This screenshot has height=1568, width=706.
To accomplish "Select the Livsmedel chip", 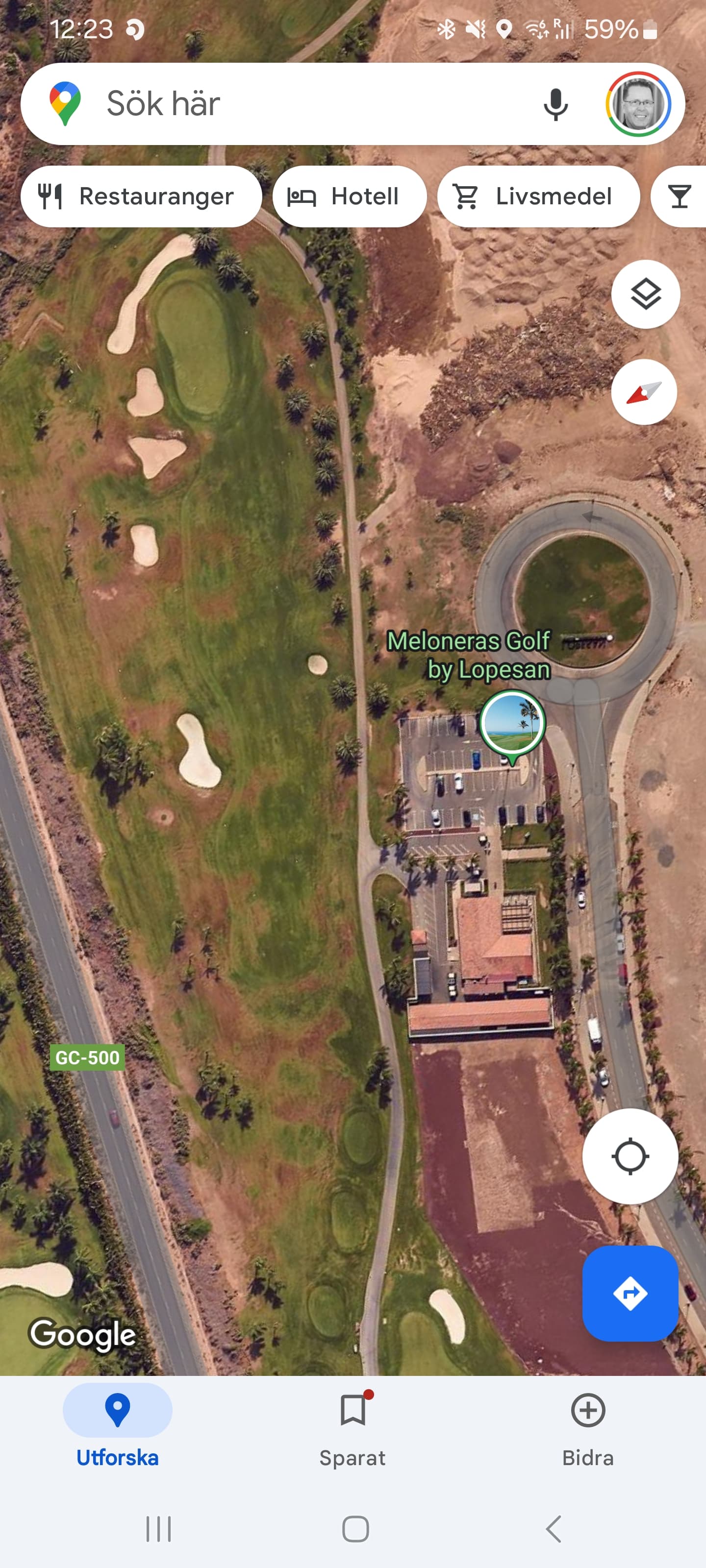I will pyautogui.click(x=538, y=196).
